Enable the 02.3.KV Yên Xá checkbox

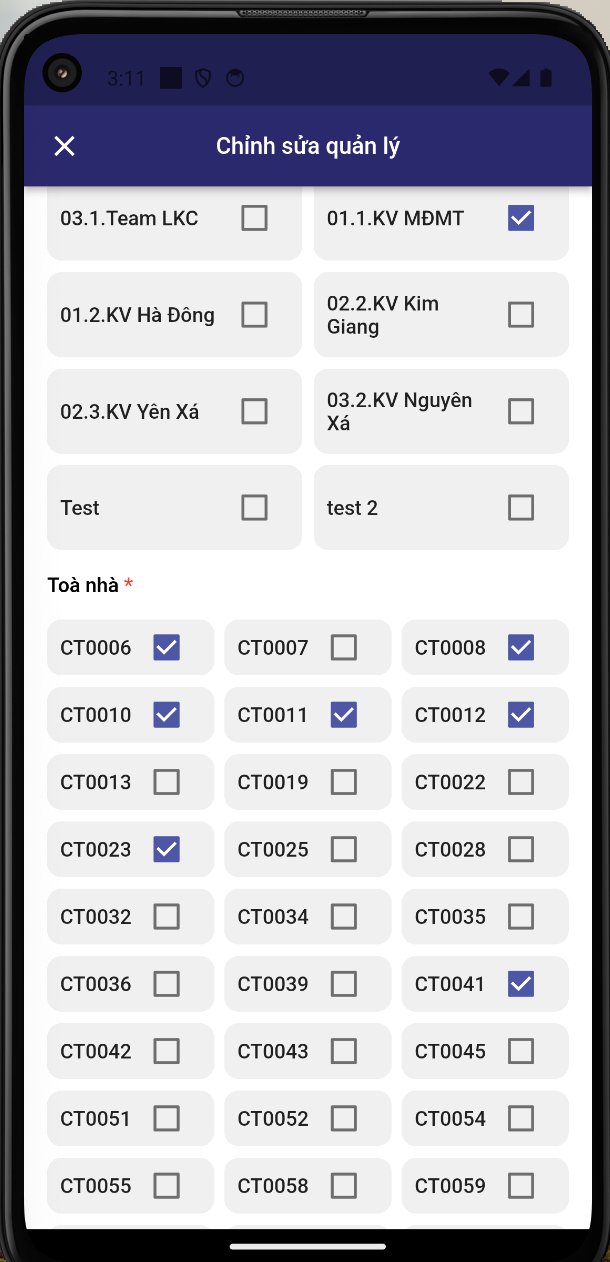click(x=254, y=411)
